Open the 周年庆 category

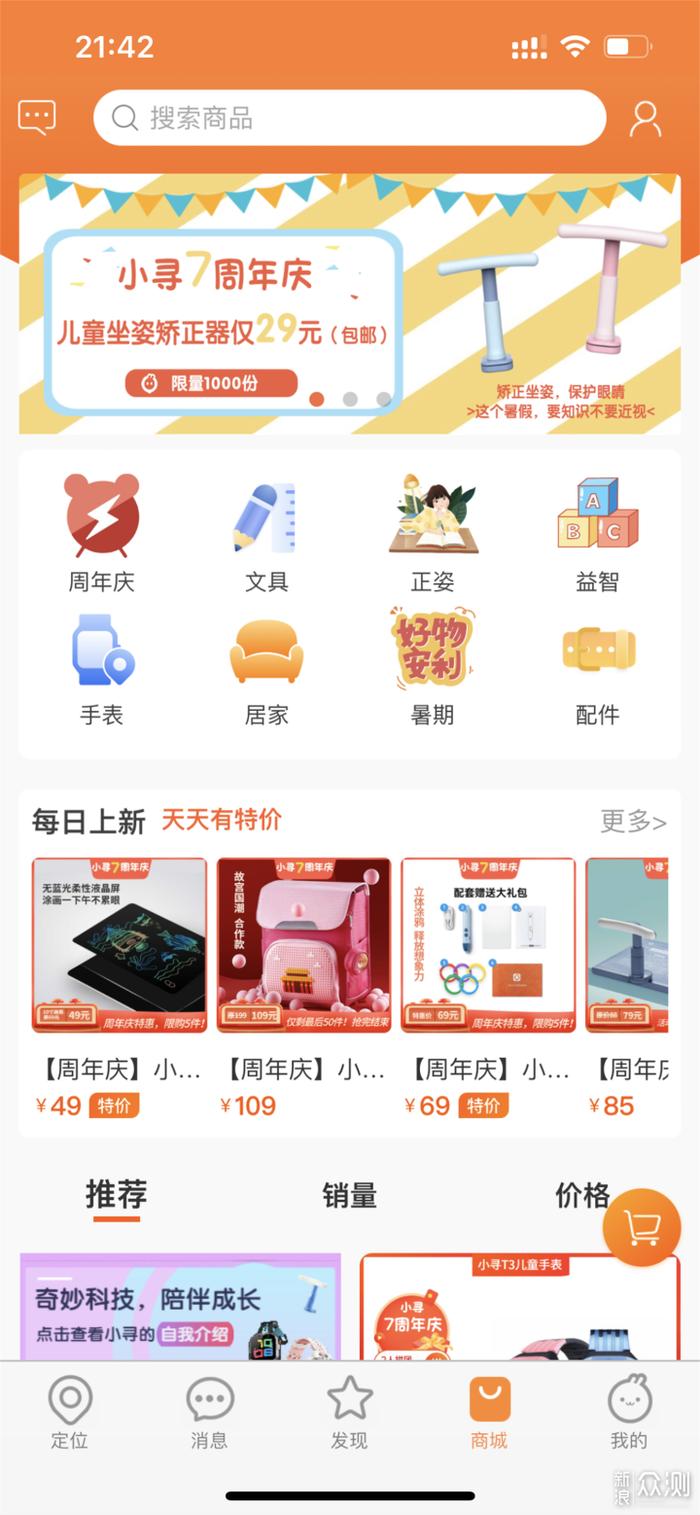click(101, 533)
